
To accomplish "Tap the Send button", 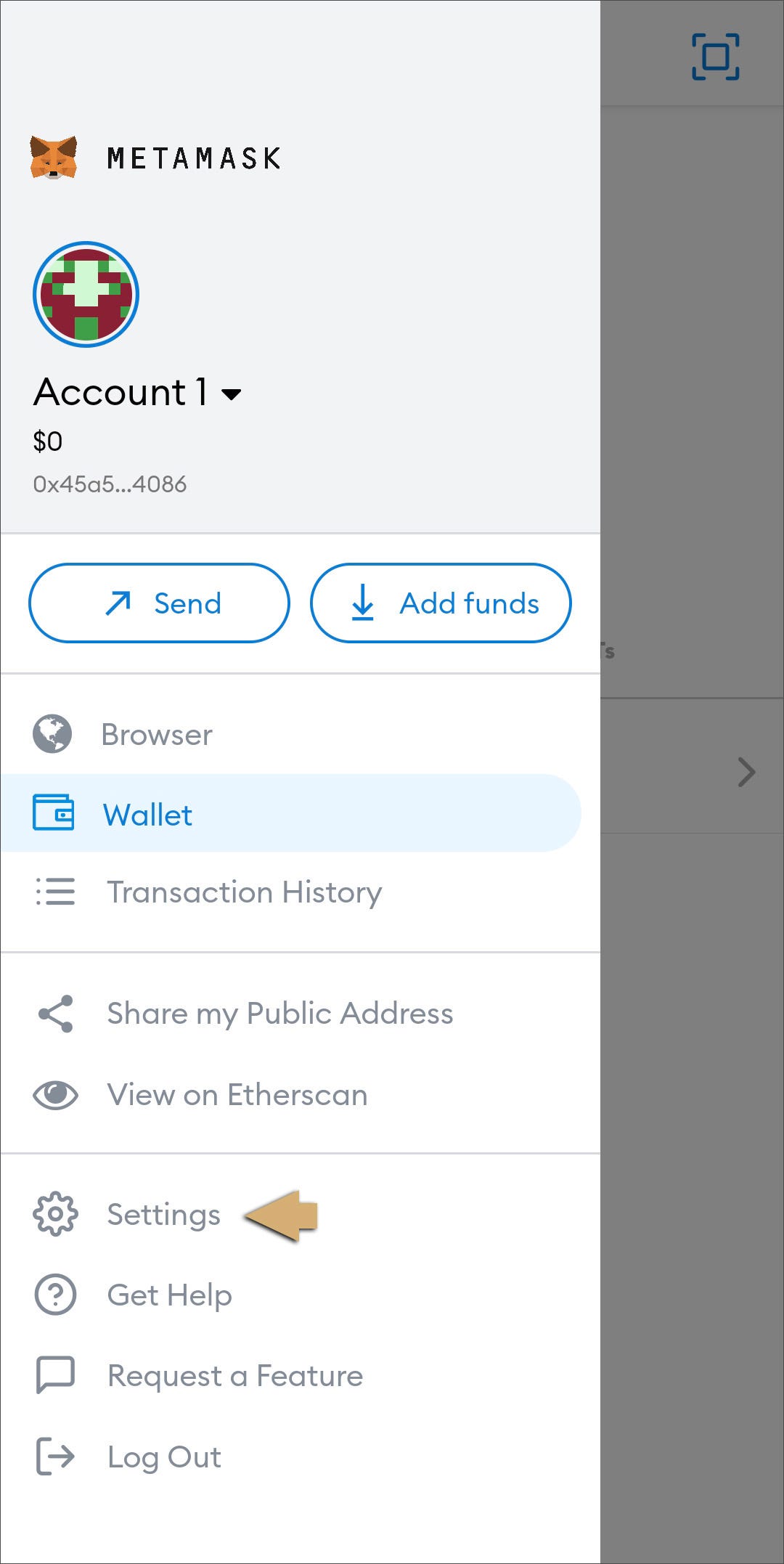I will click(159, 603).
